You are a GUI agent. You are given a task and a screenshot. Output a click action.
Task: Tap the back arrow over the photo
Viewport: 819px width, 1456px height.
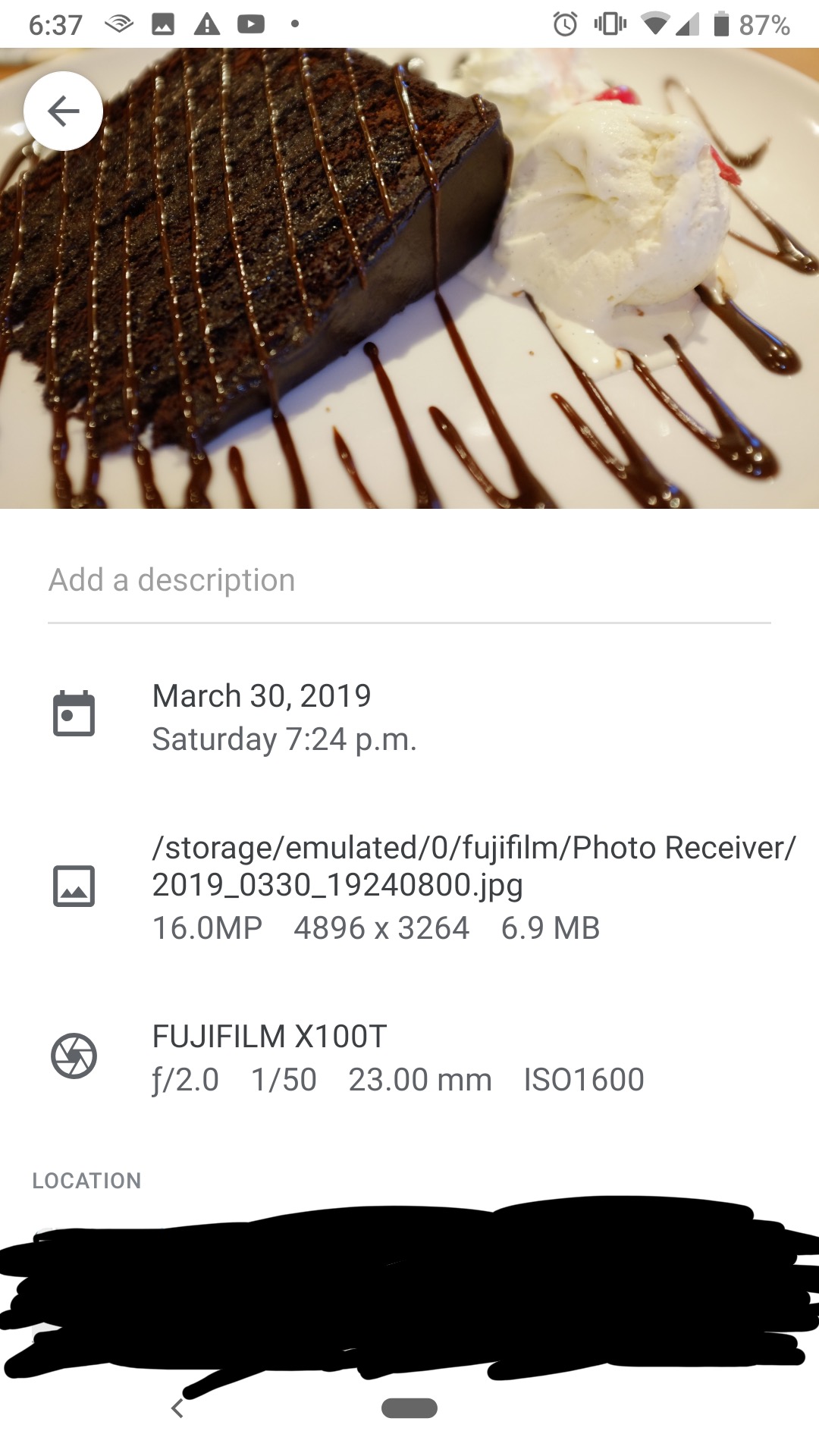pos(63,111)
